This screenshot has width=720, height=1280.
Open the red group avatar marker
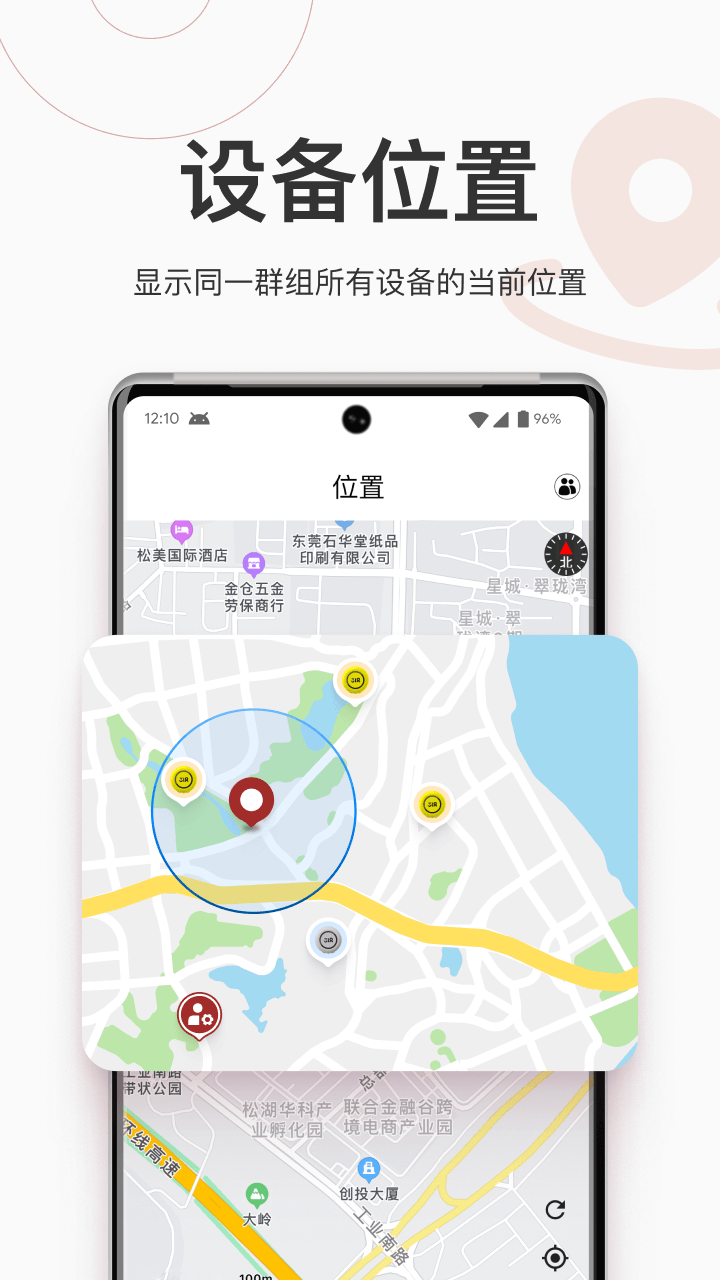pos(199,1015)
